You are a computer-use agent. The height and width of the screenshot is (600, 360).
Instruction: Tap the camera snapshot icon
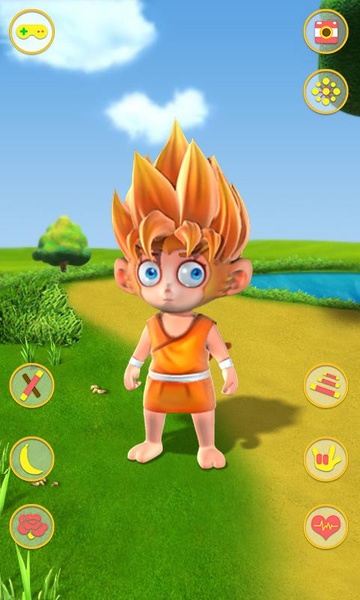pyautogui.click(x=326, y=32)
